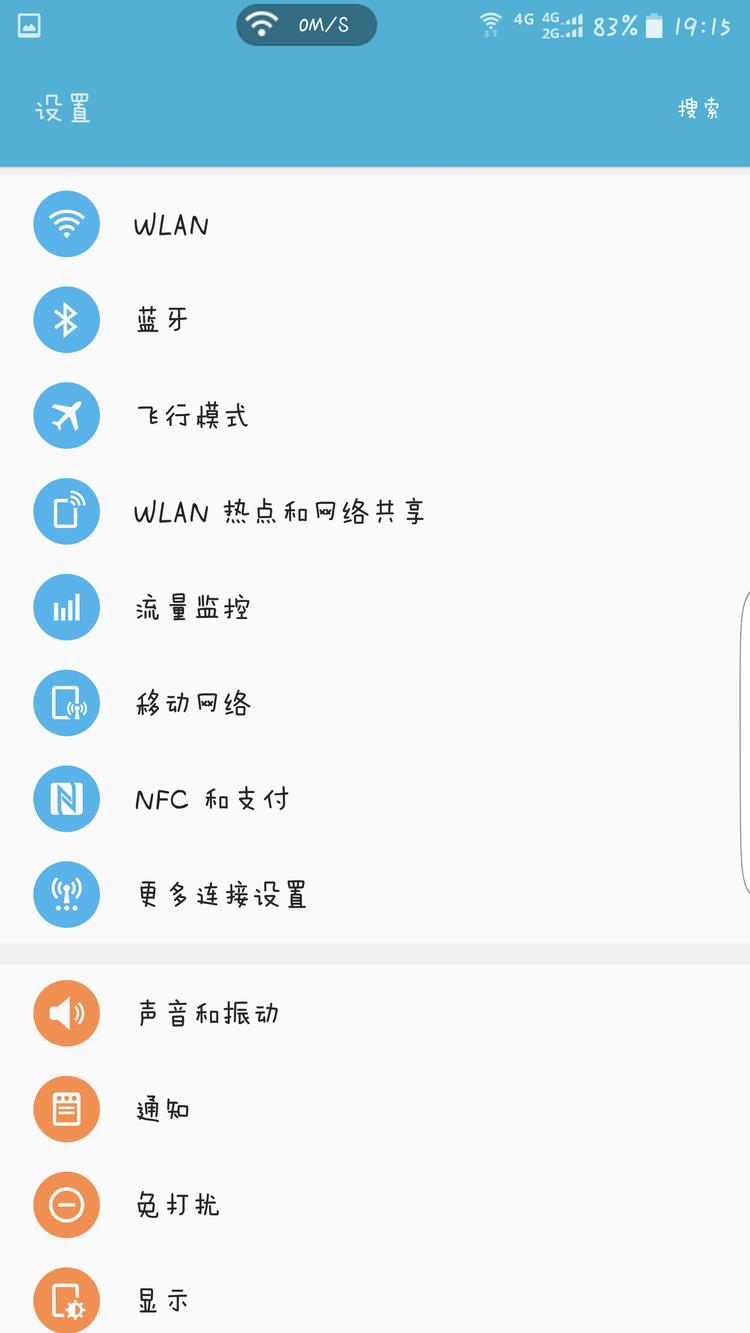This screenshot has height=1333, width=750.
Task: Select the NFC logo icon
Action: click(66, 799)
